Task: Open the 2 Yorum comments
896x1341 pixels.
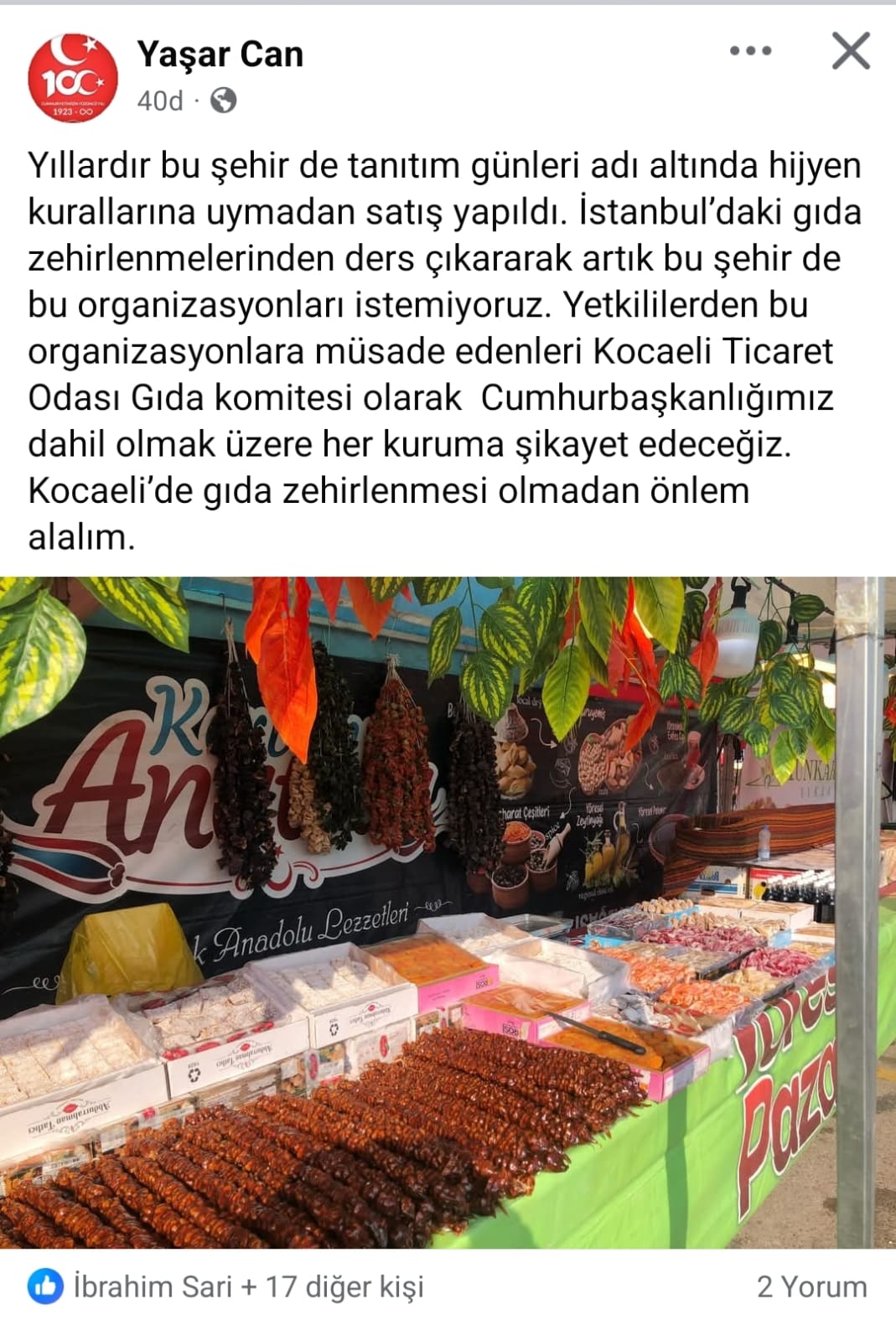Action: coord(811,1287)
